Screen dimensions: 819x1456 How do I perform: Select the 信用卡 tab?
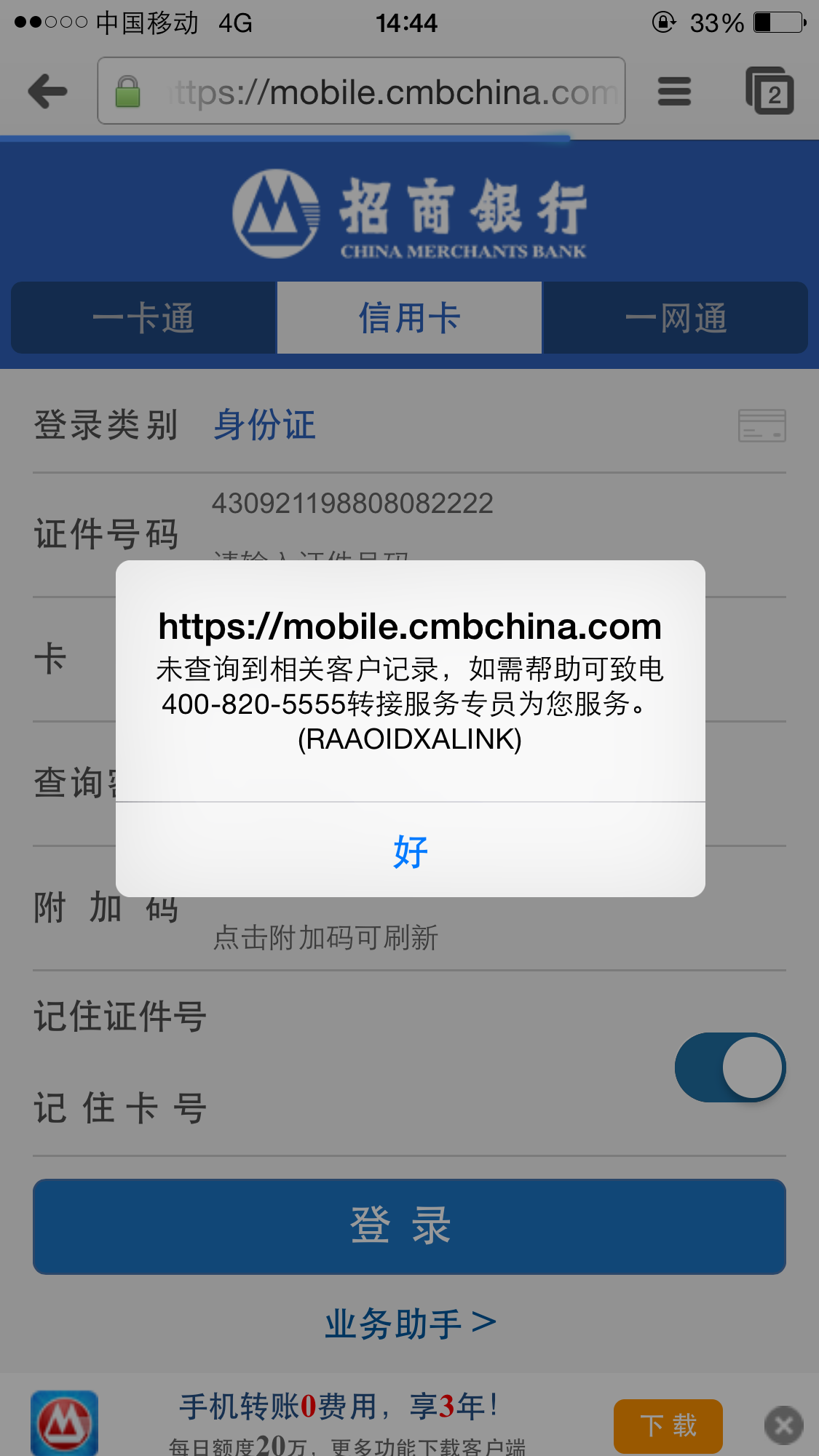point(409,318)
